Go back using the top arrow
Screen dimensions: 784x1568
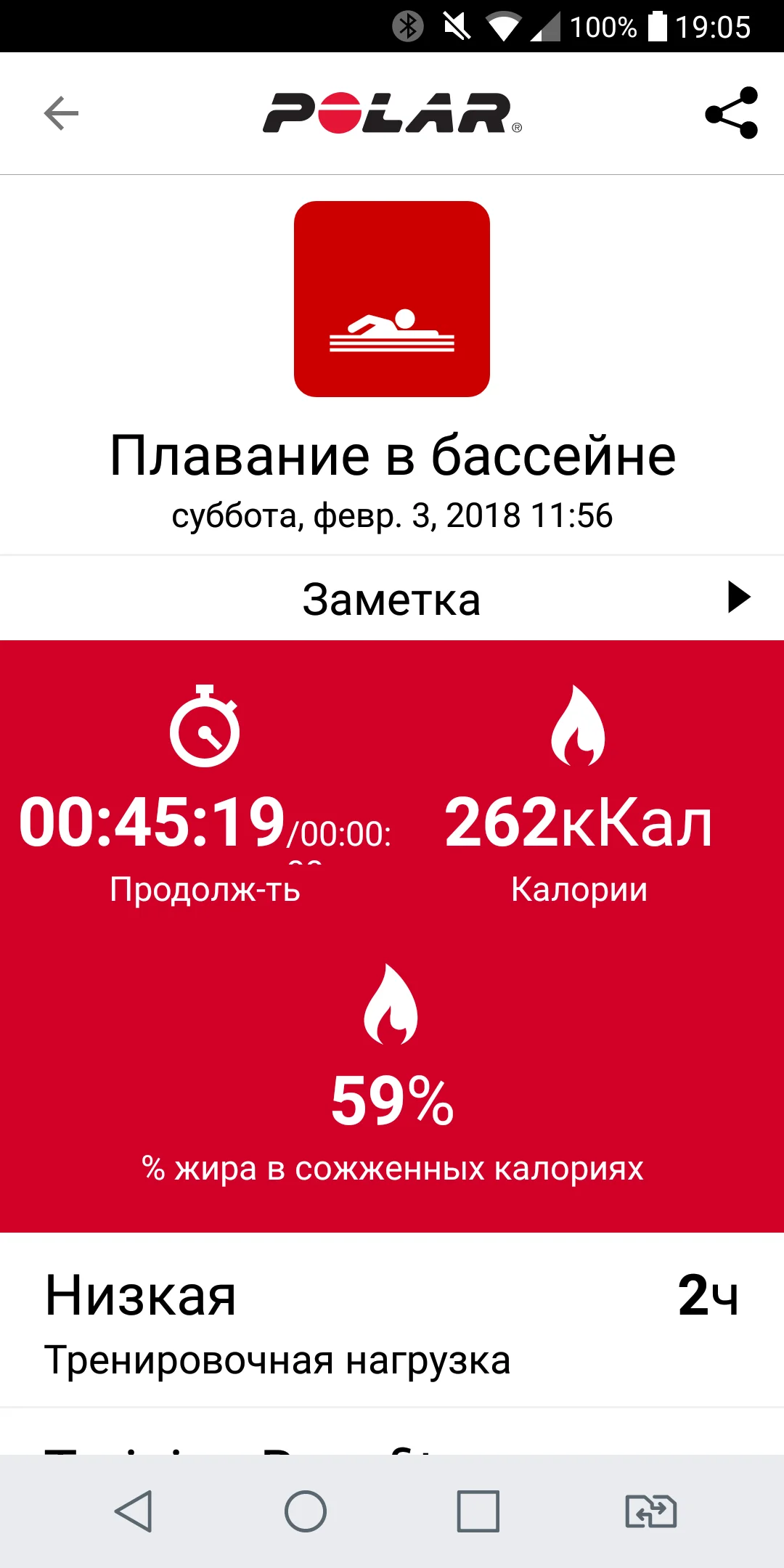[61, 113]
